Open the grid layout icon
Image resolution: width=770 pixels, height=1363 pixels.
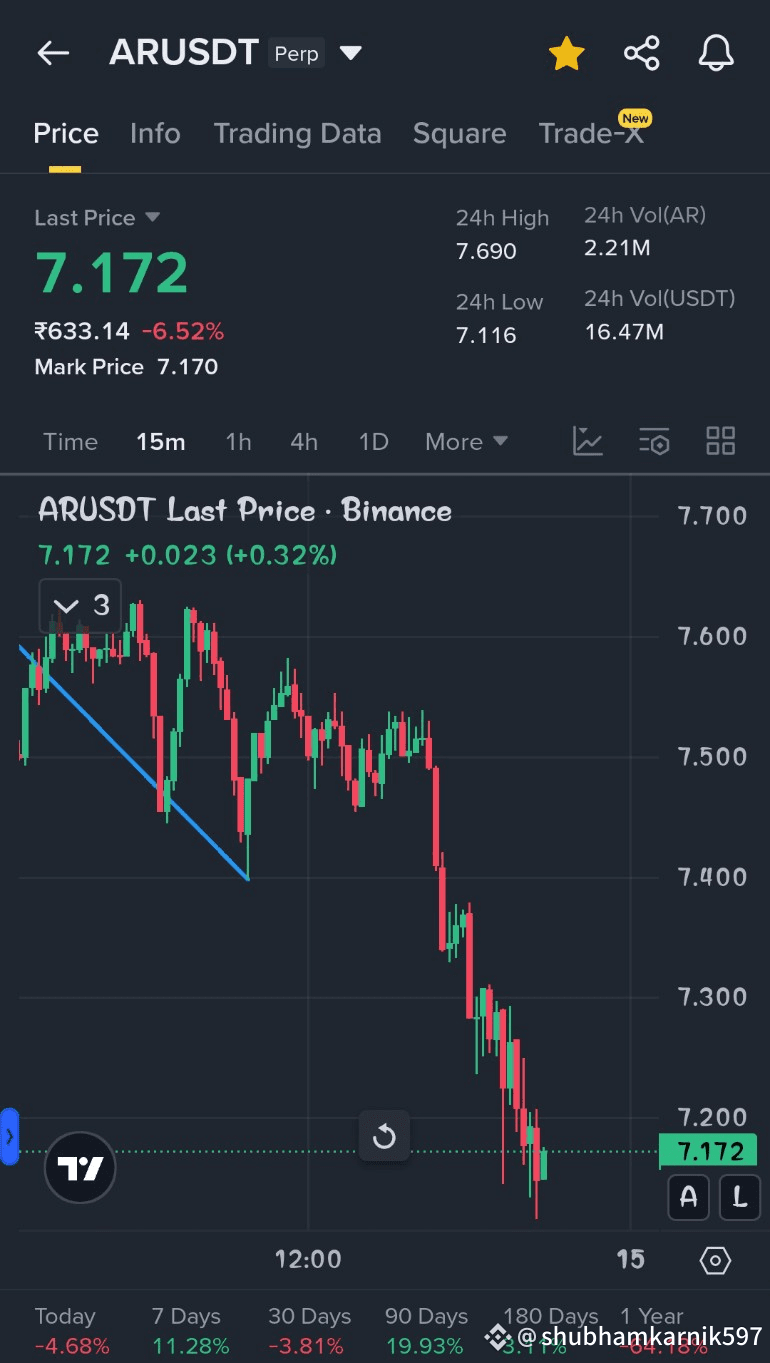point(720,441)
